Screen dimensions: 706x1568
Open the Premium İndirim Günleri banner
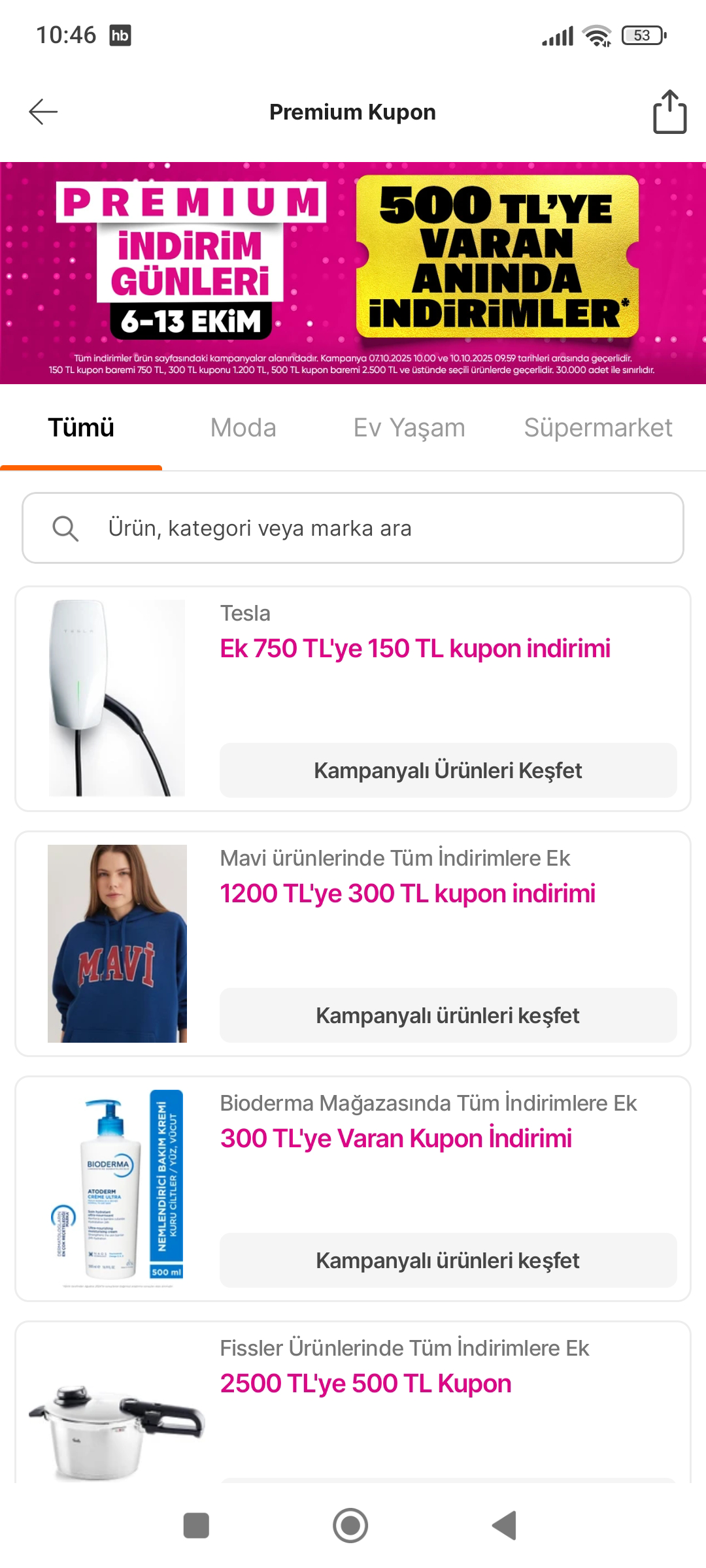353,272
